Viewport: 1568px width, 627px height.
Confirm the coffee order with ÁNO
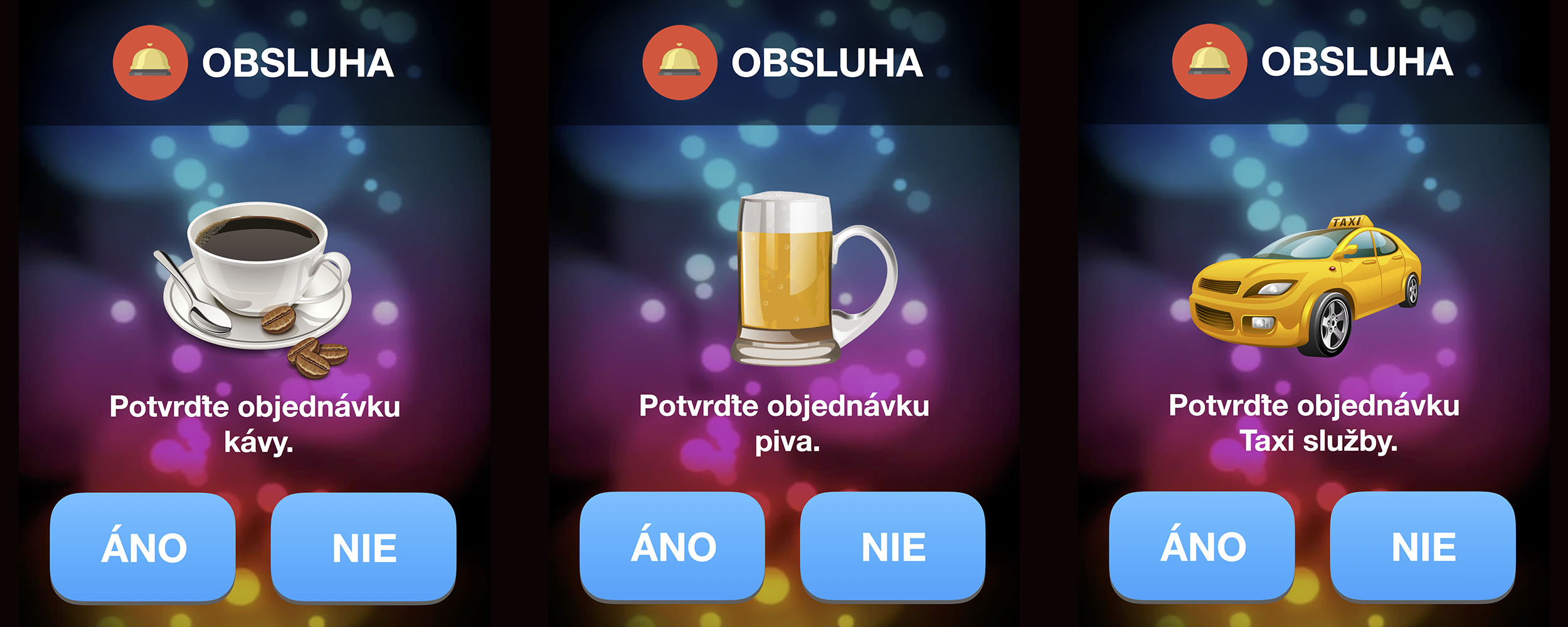143,547
